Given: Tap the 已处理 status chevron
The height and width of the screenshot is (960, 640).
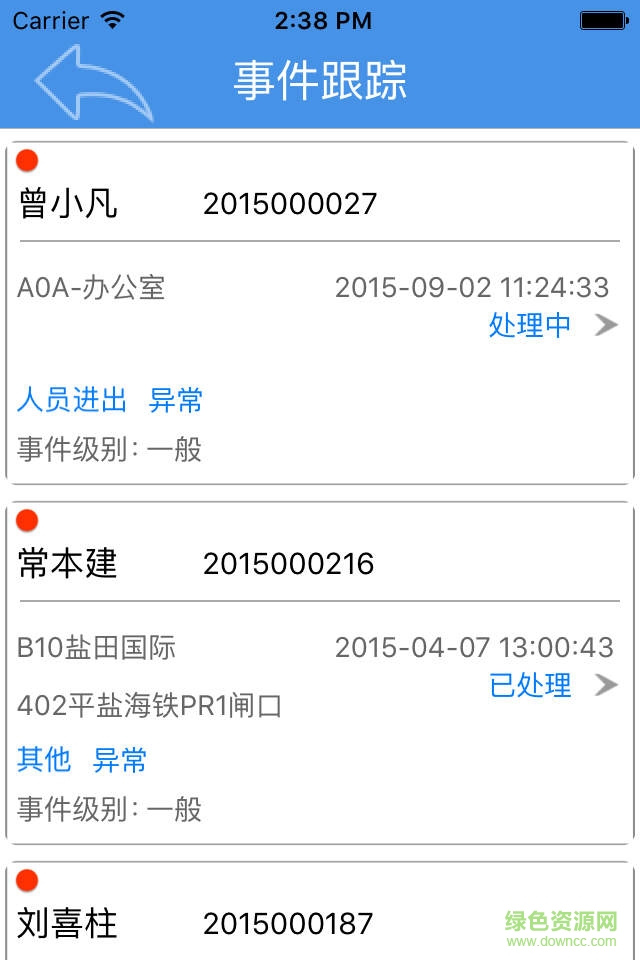Looking at the screenshot, I should pyautogui.click(x=606, y=685).
